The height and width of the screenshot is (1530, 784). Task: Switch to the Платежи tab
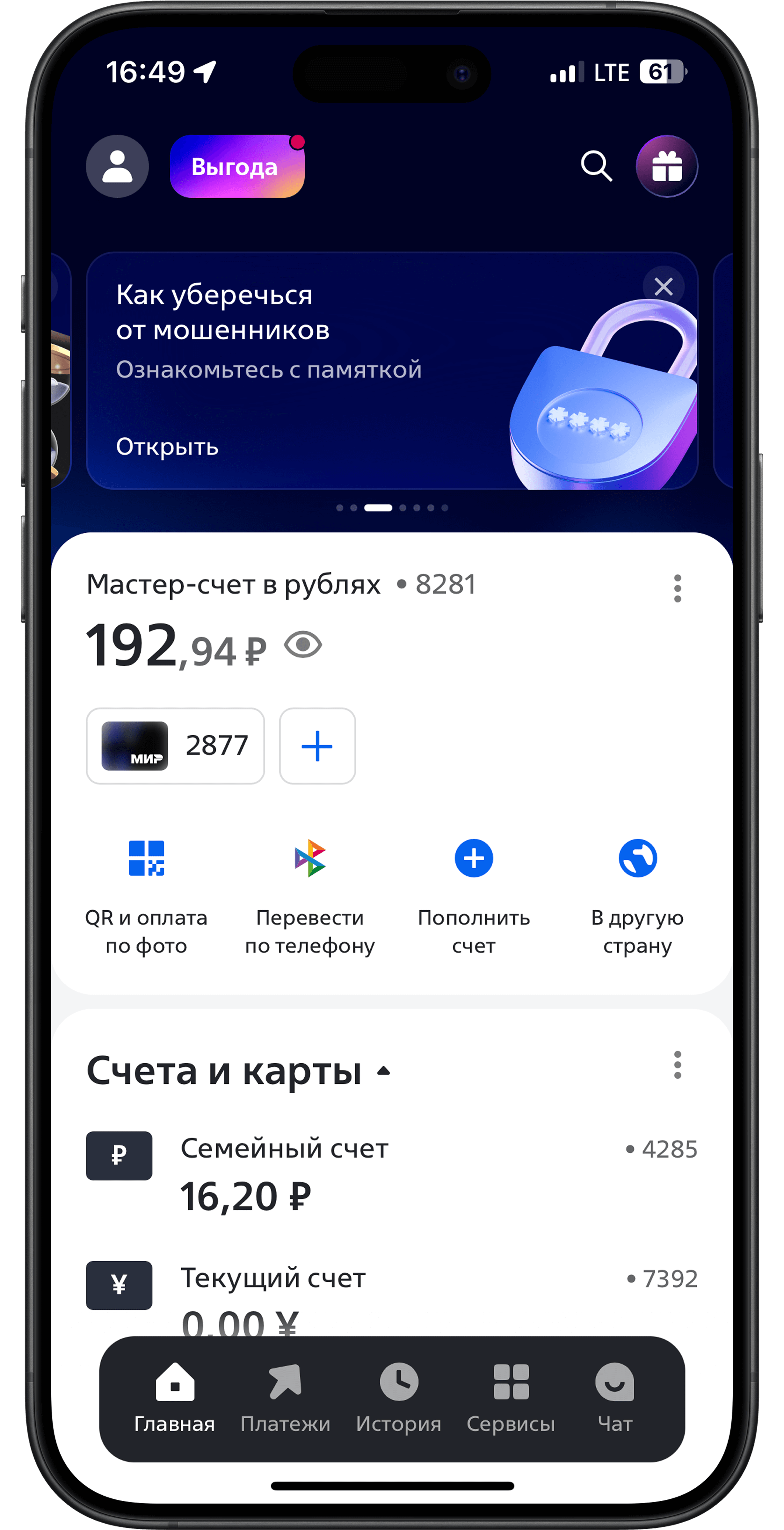(x=285, y=1399)
